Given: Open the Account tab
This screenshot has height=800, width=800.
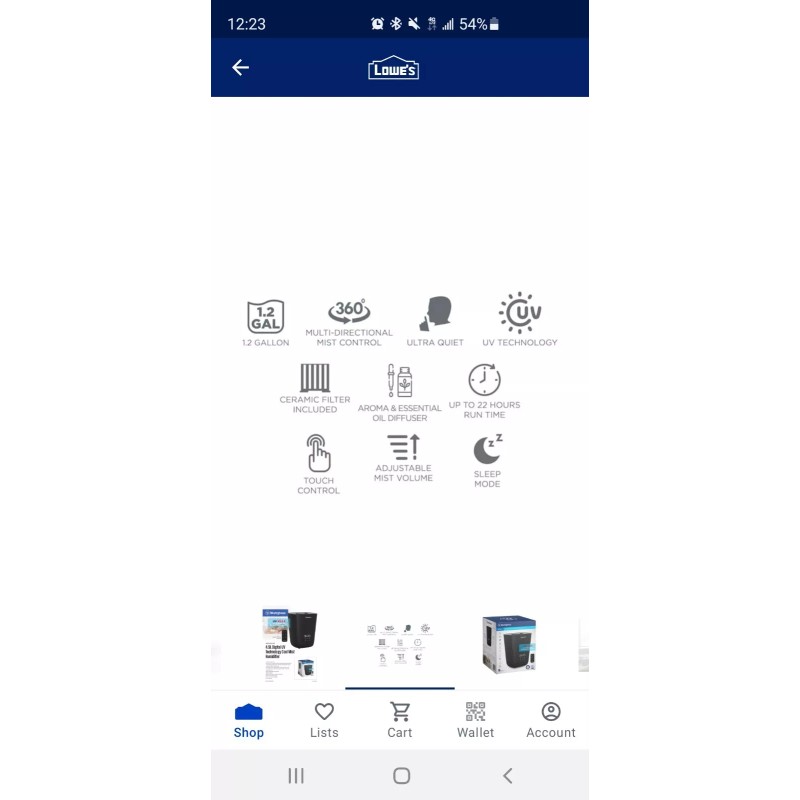Looking at the screenshot, I should (x=551, y=720).
